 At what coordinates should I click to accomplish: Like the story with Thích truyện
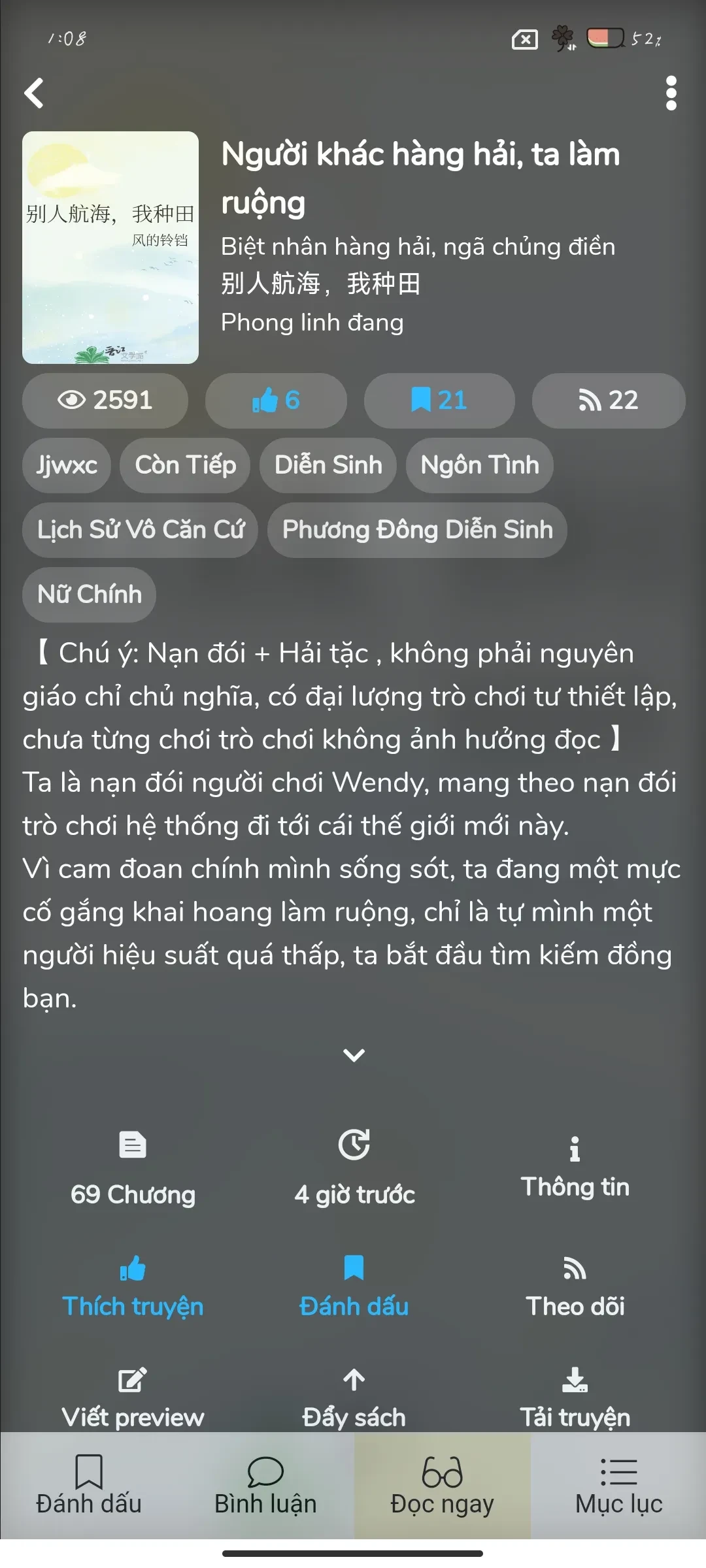click(x=133, y=1287)
